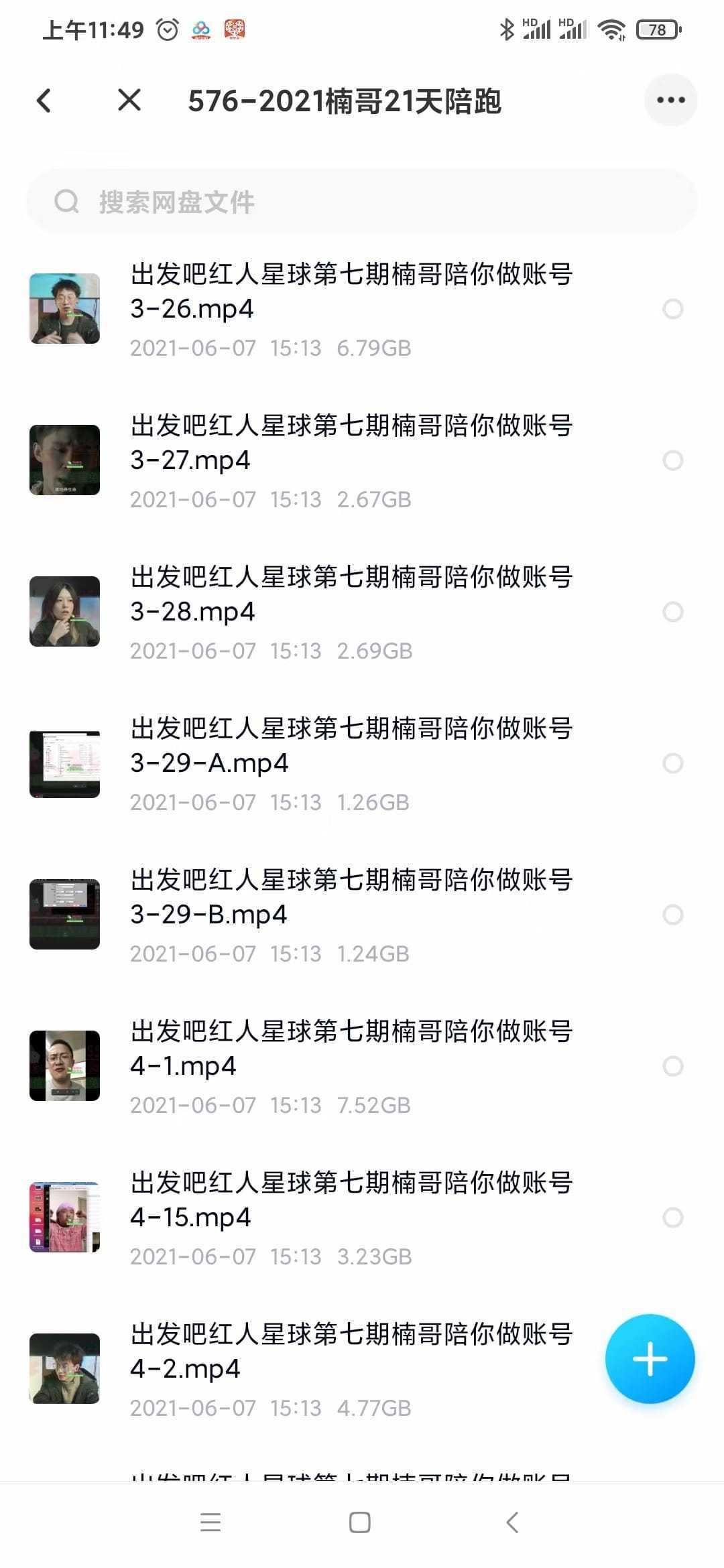724x1568 pixels.
Task: Open the video file ending 3-26.mp4
Action: click(351, 309)
